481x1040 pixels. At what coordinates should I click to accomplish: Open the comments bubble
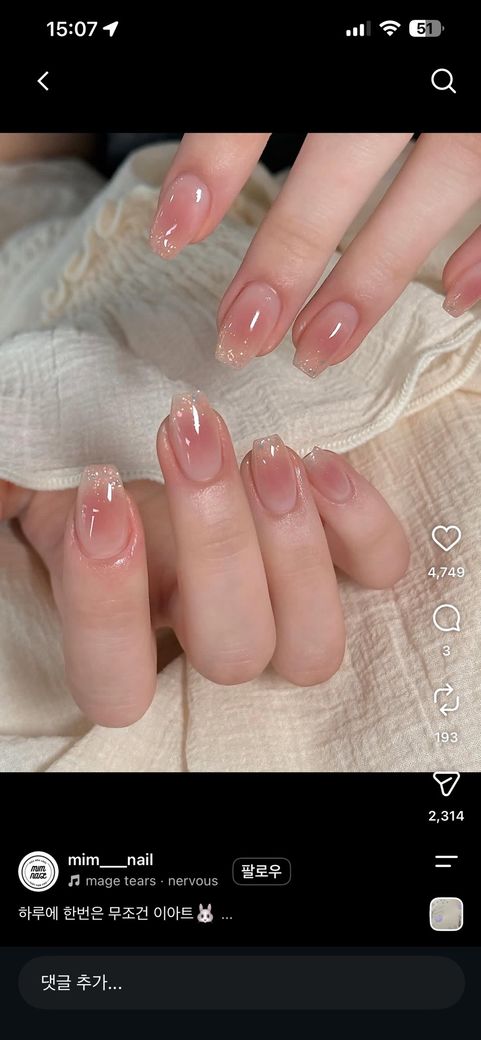pos(446,618)
